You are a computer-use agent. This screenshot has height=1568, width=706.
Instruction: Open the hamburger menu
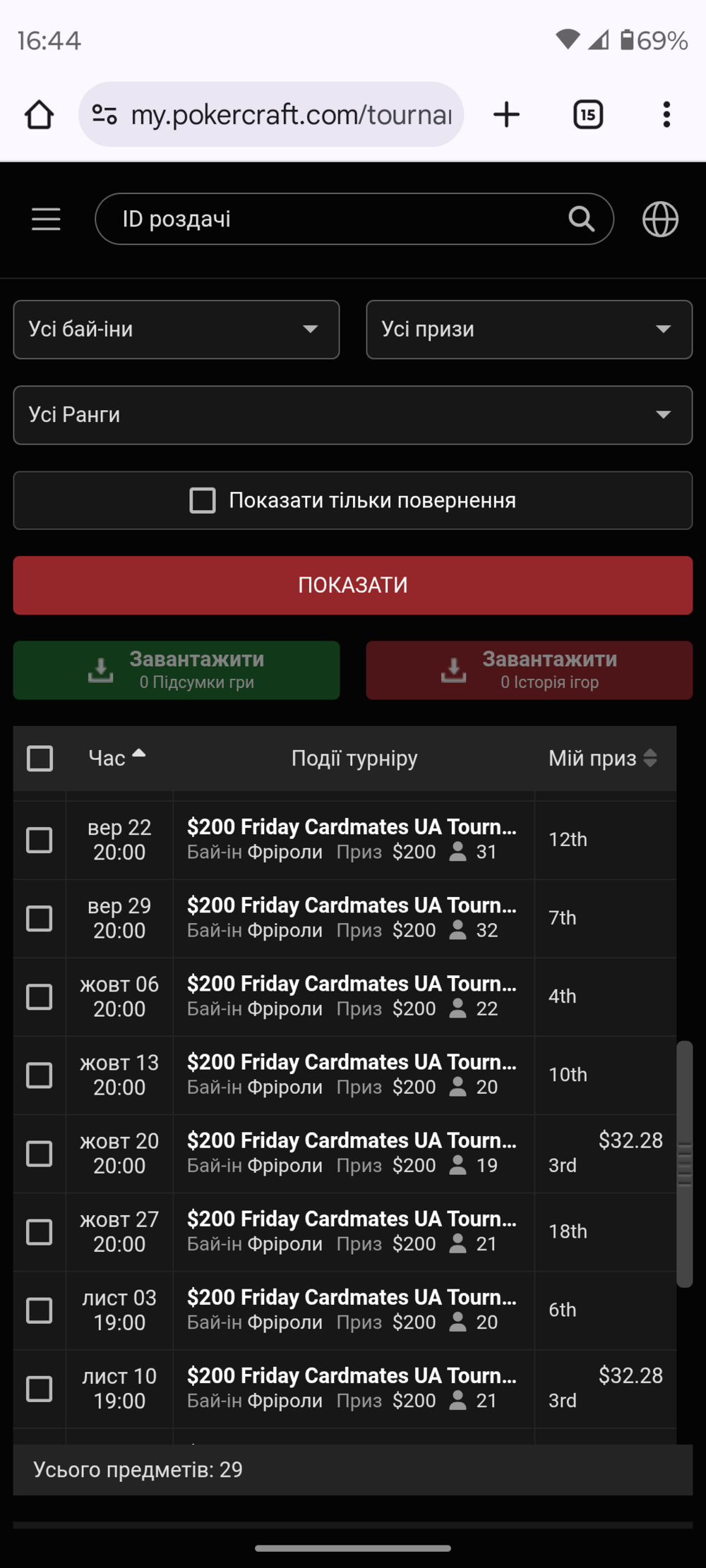tap(46, 219)
